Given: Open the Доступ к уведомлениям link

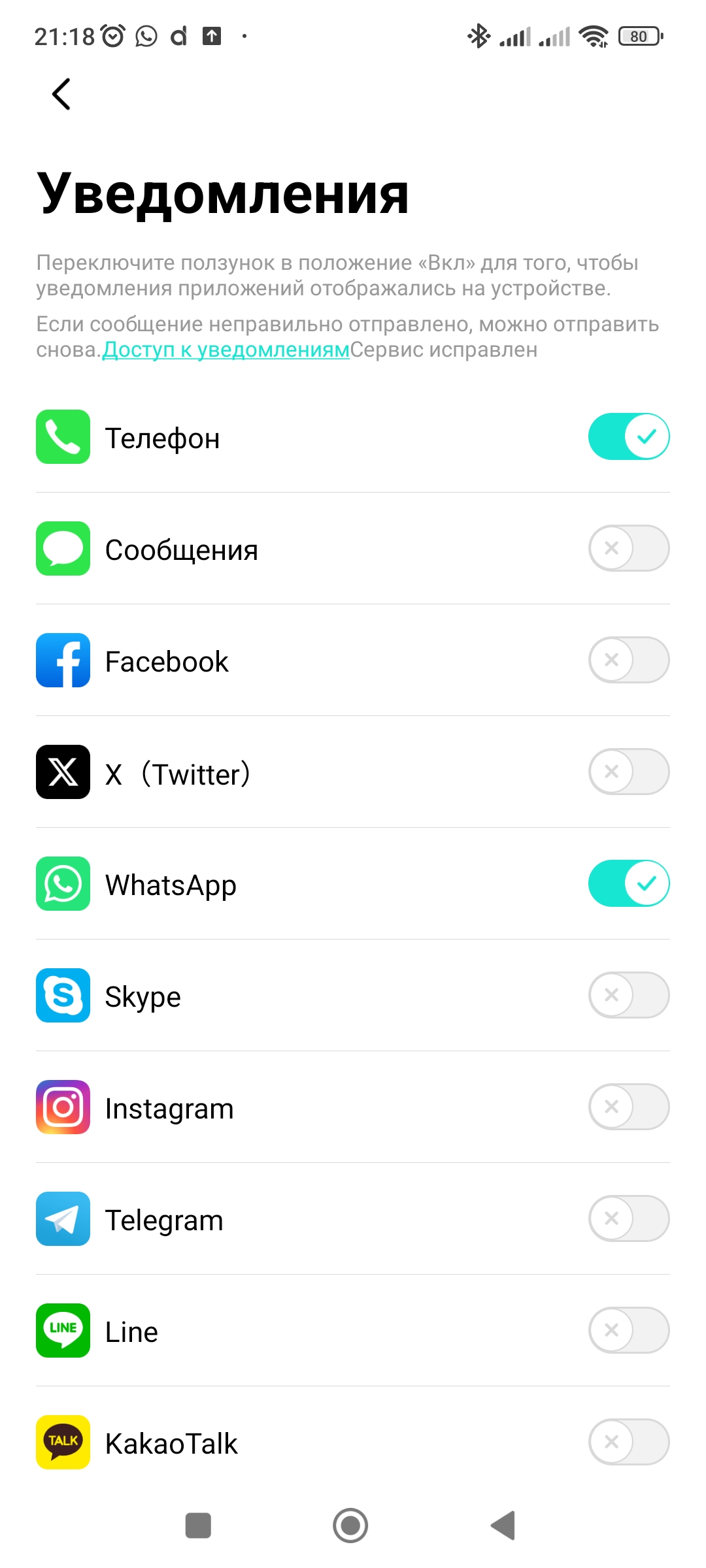Looking at the screenshot, I should (x=226, y=350).
